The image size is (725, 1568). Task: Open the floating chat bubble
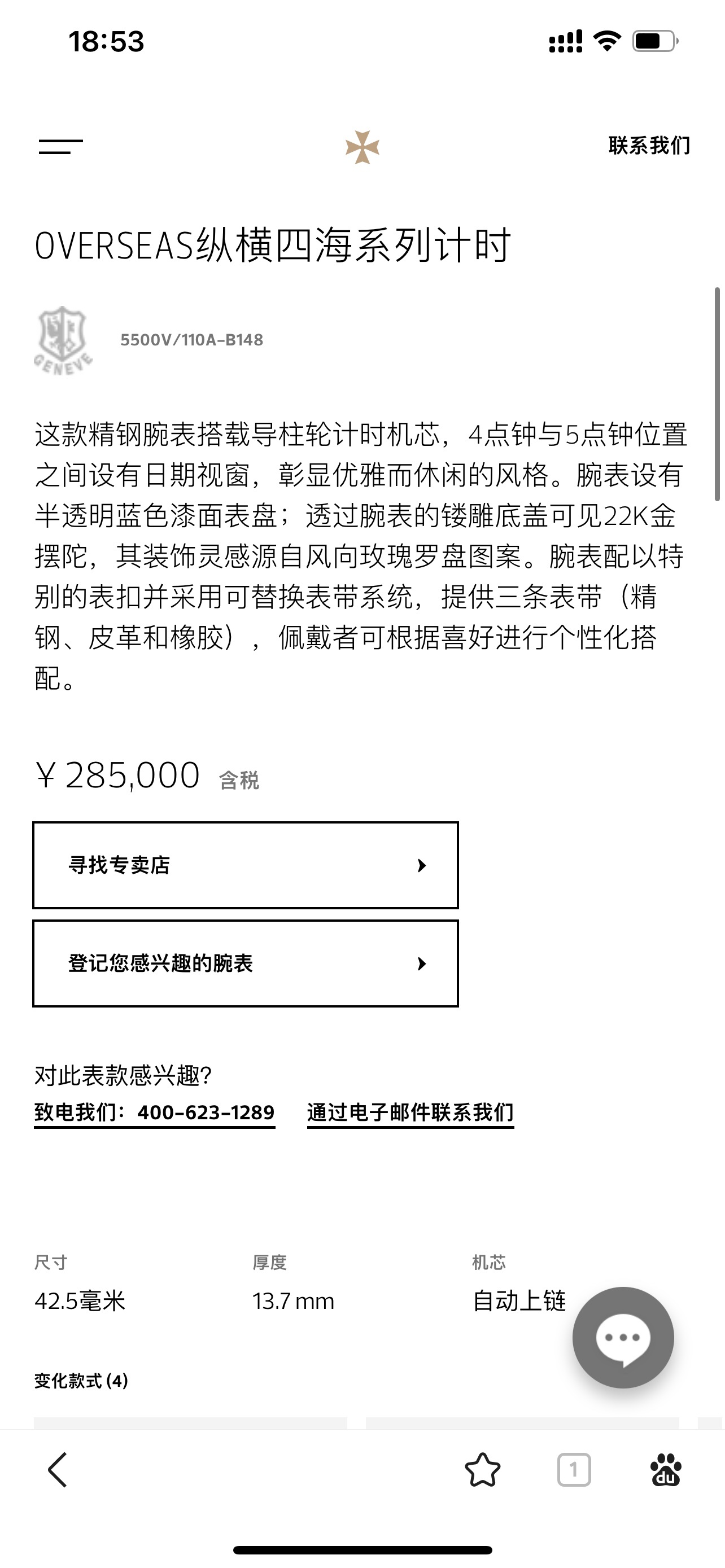click(623, 1337)
